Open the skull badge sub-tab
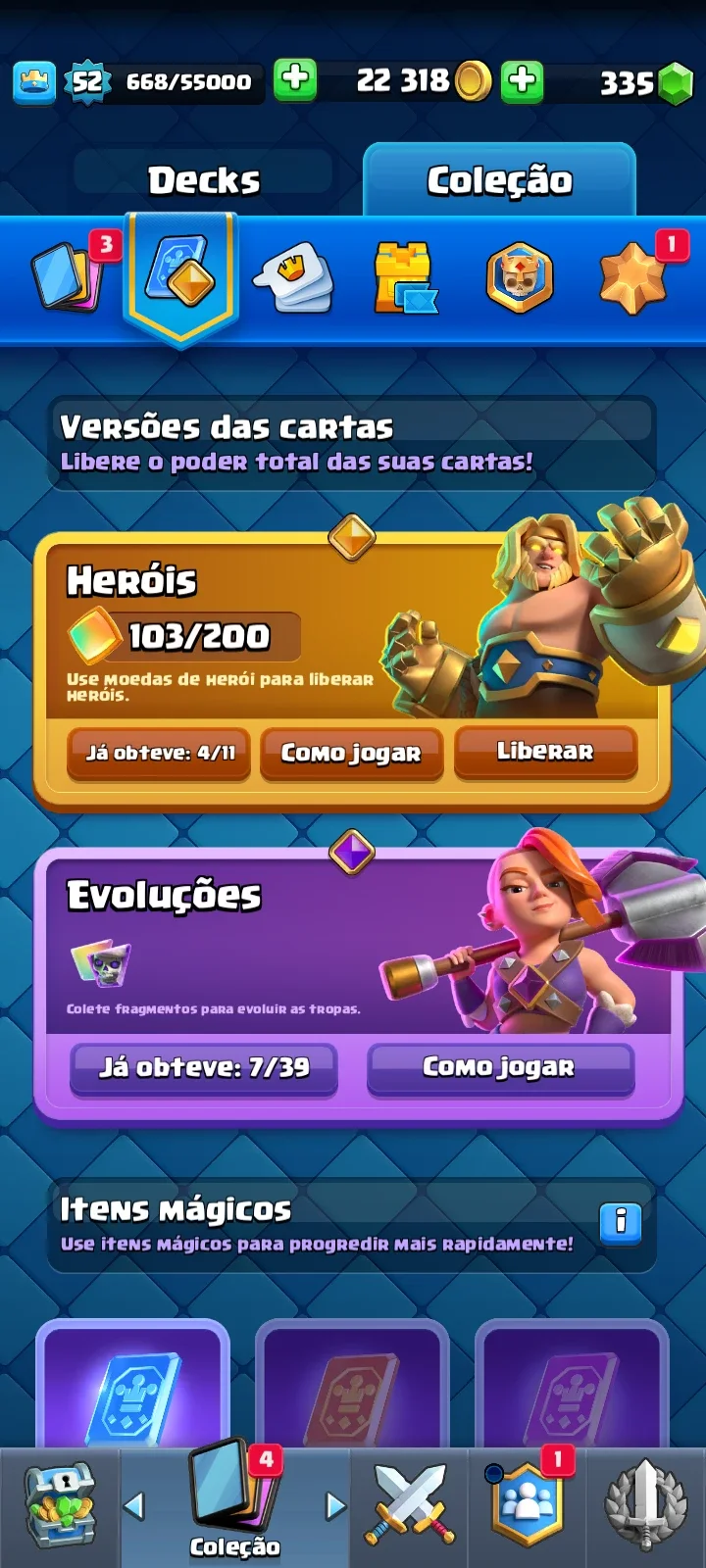Screen dimensions: 706x1568 520,277
